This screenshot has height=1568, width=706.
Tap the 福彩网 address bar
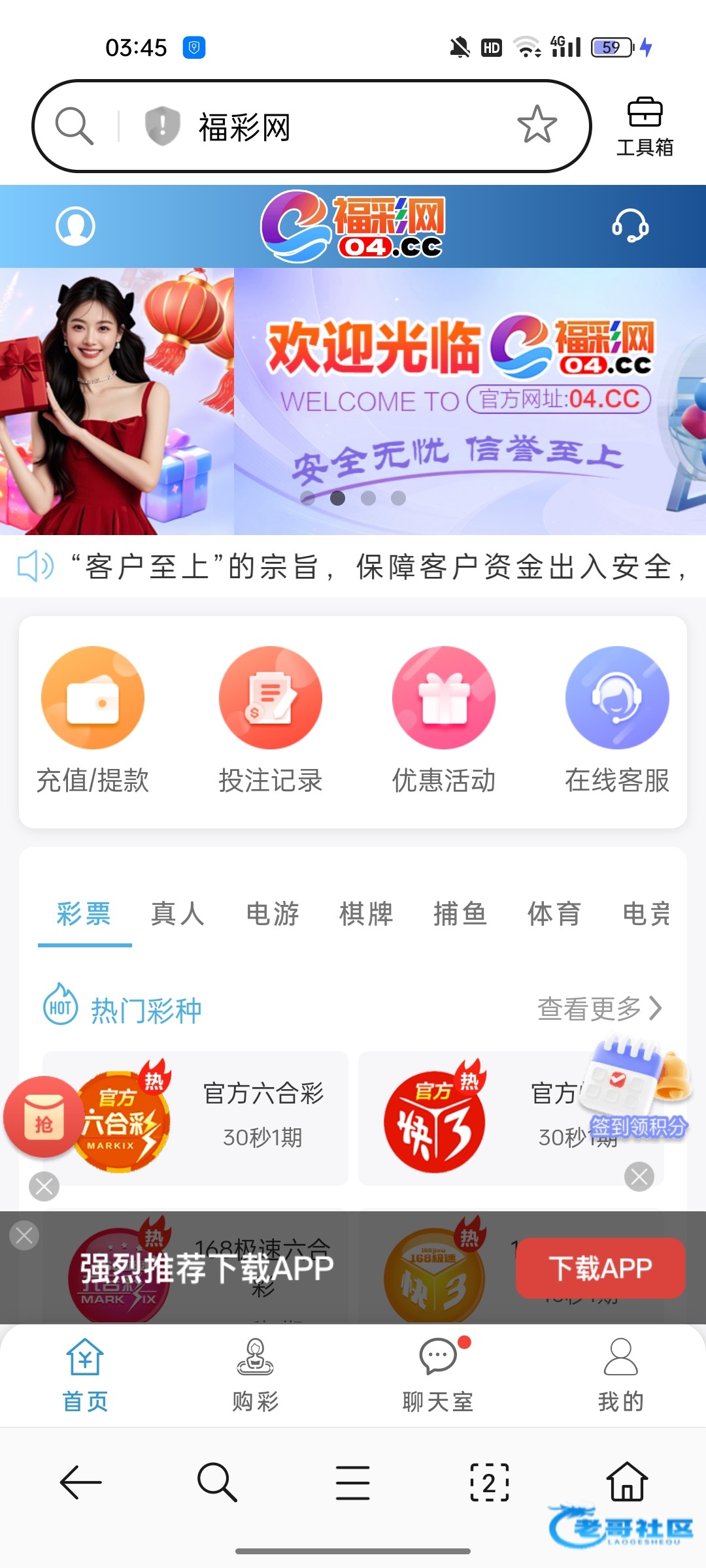pos(327,126)
